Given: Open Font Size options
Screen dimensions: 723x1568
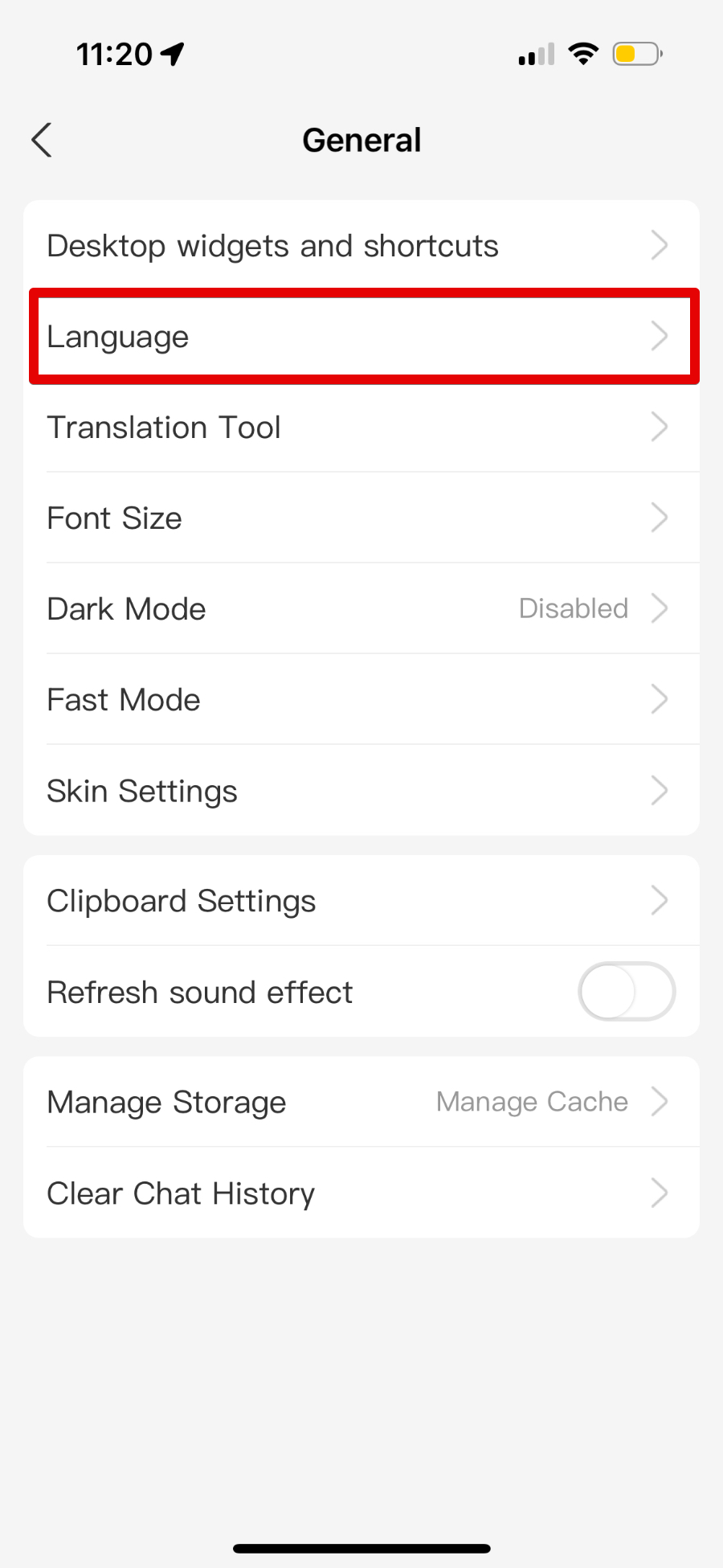Looking at the screenshot, I should click(361, 518).
